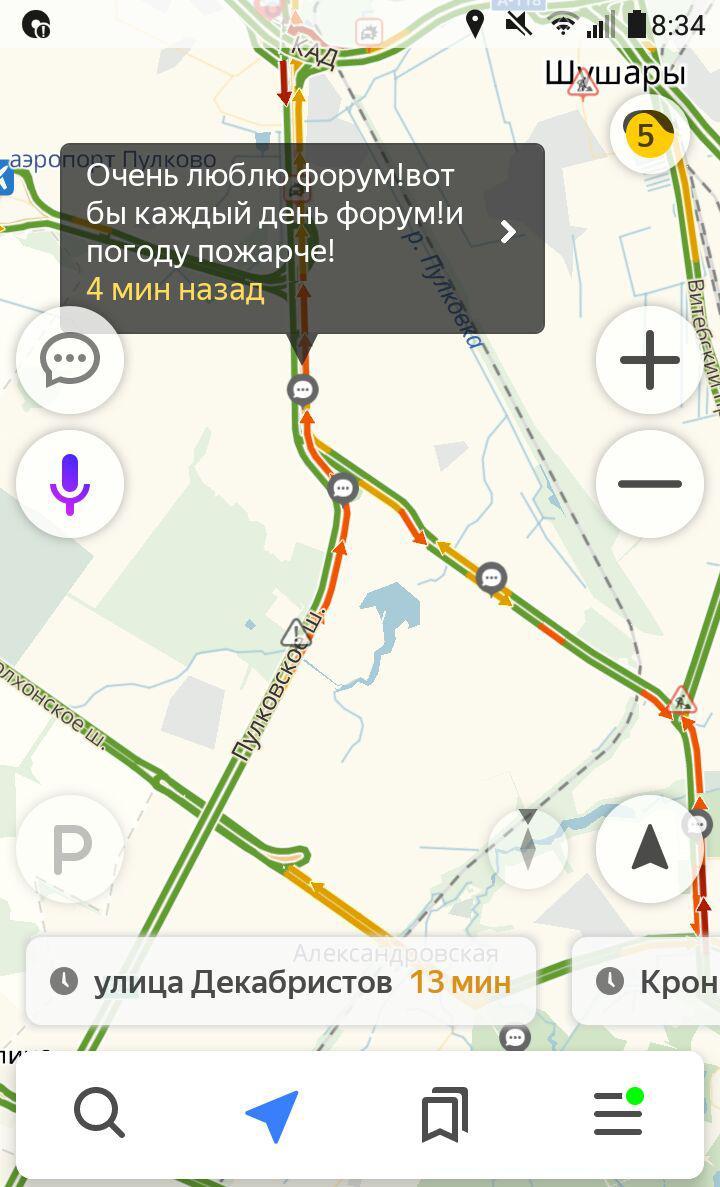Open the comment marker near Александровская
Image resolution: width=720 pixels, height=1187 pixels.
tap(515, 1038)
